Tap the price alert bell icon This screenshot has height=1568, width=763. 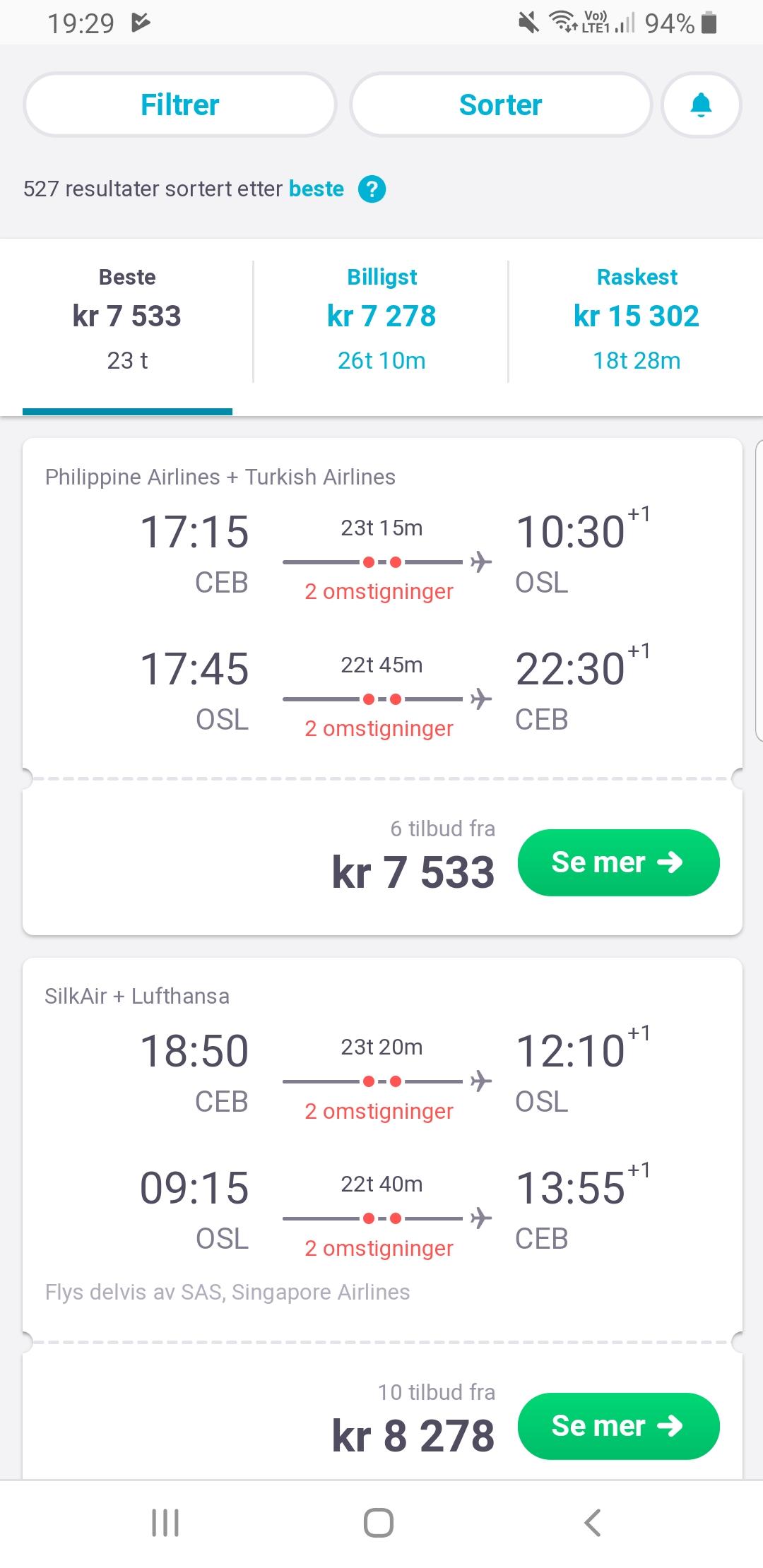pyautogui.click(x=701, y=105)
